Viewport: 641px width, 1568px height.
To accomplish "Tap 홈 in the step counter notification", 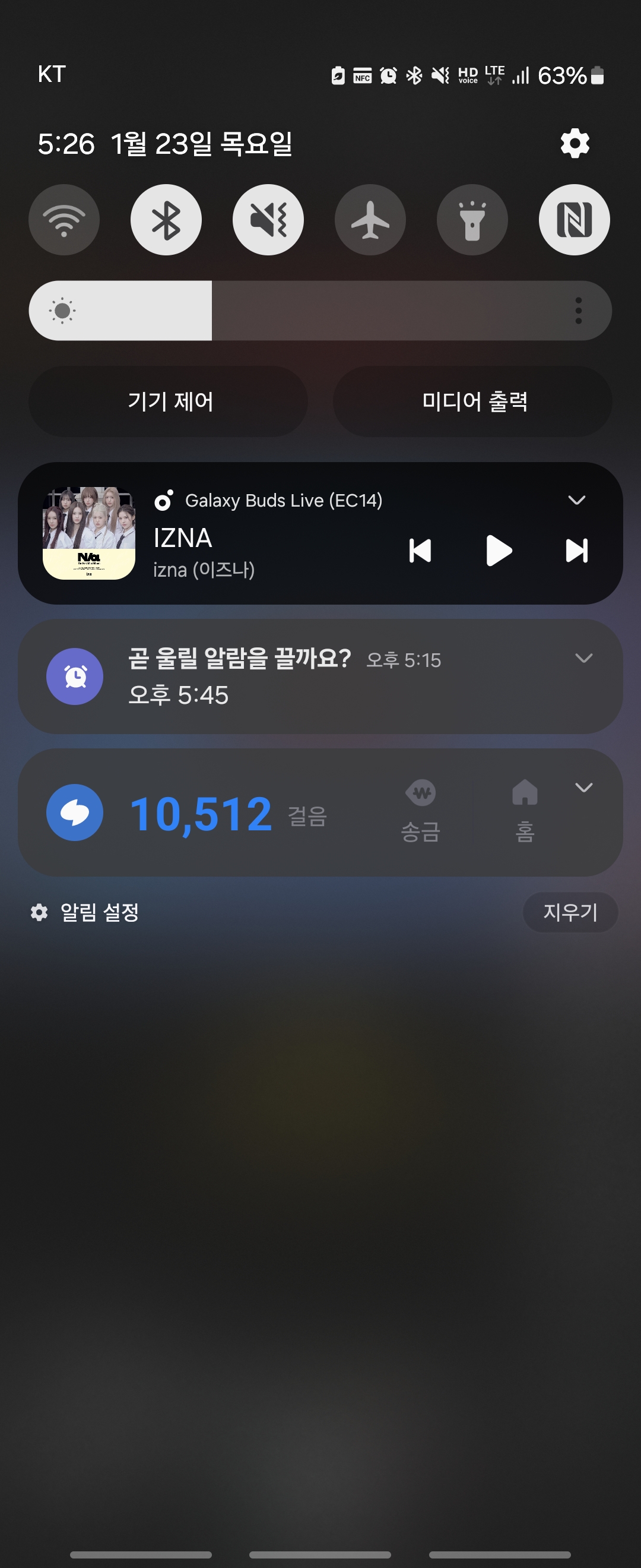I will coord(525,811).
